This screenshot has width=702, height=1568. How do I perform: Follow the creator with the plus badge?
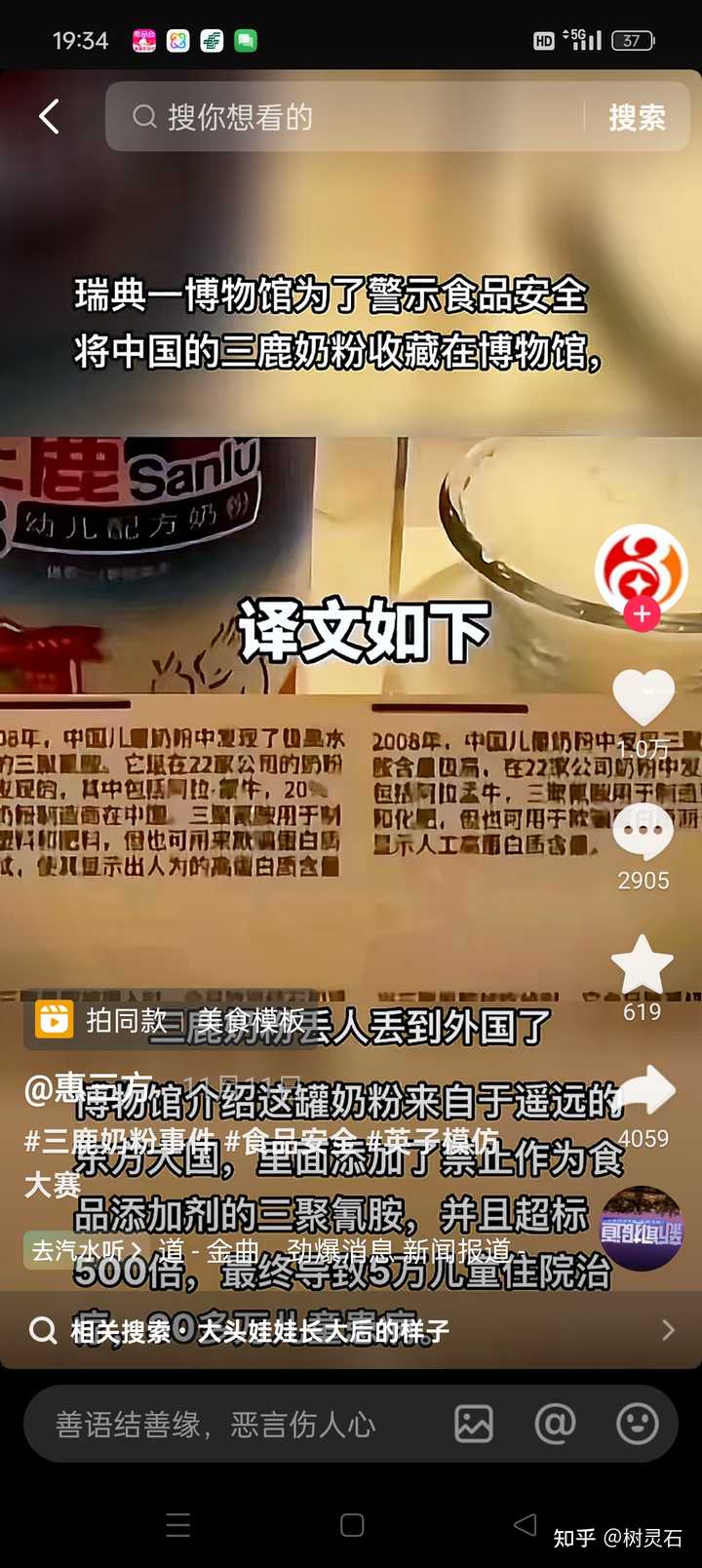[x=642, y=614]
